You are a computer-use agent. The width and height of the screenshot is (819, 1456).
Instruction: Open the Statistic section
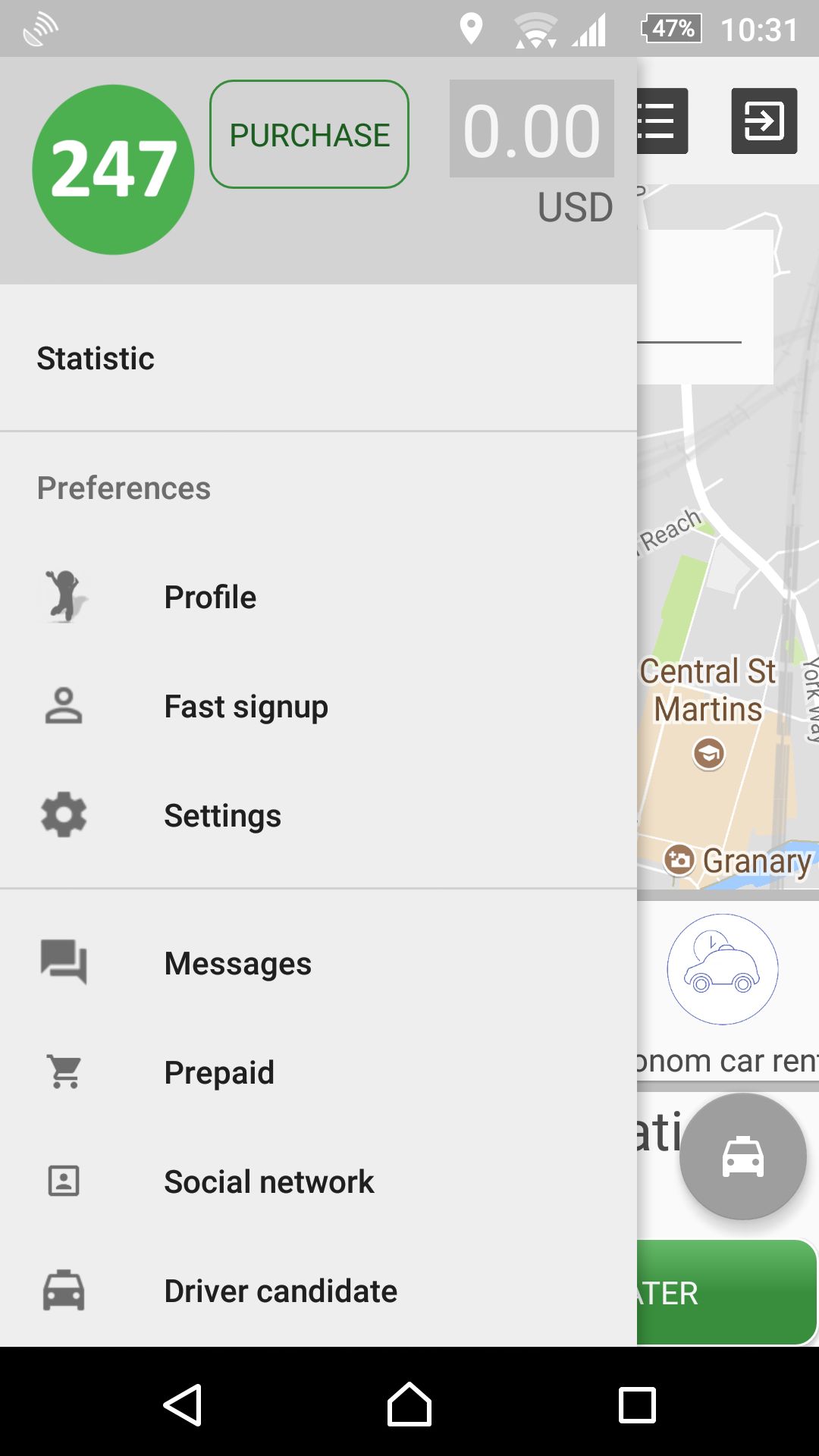click(96, 358)
